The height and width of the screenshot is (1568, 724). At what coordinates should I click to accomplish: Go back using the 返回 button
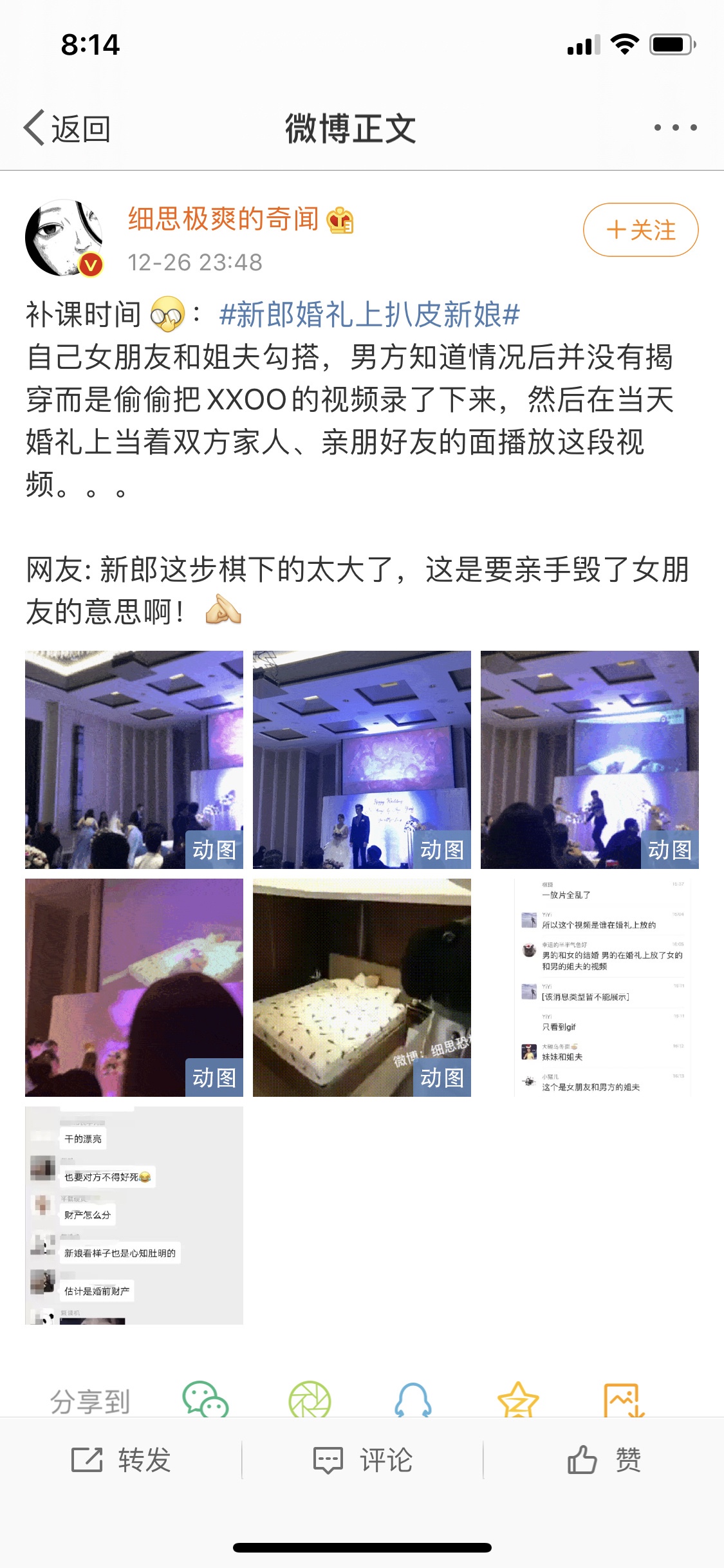(67, 128)
